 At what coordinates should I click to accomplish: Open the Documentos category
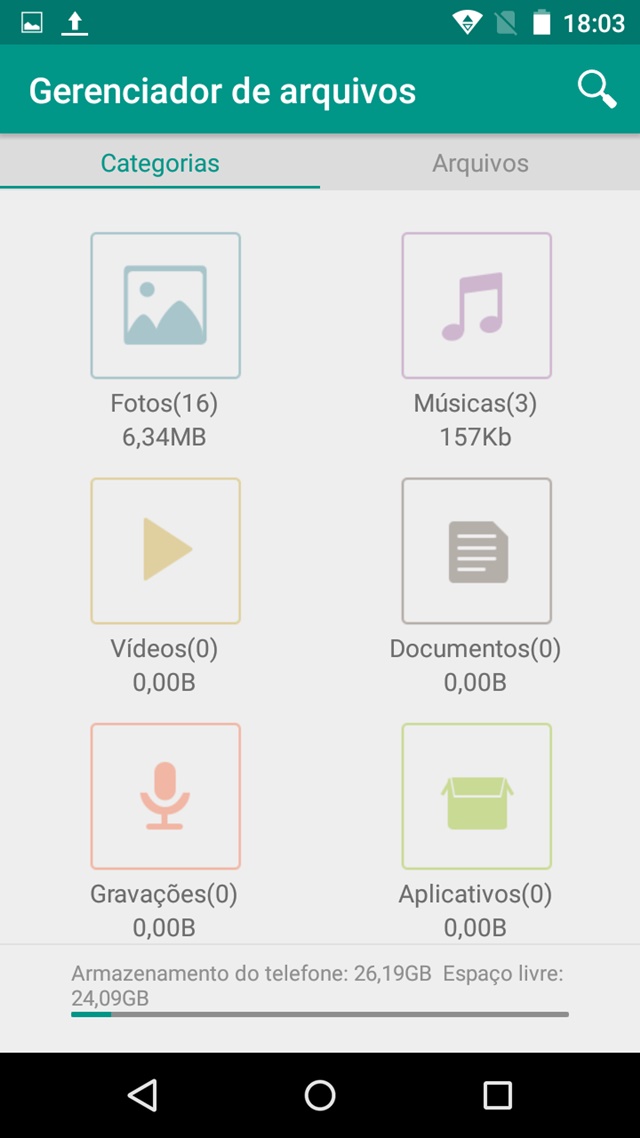point(477,551)
